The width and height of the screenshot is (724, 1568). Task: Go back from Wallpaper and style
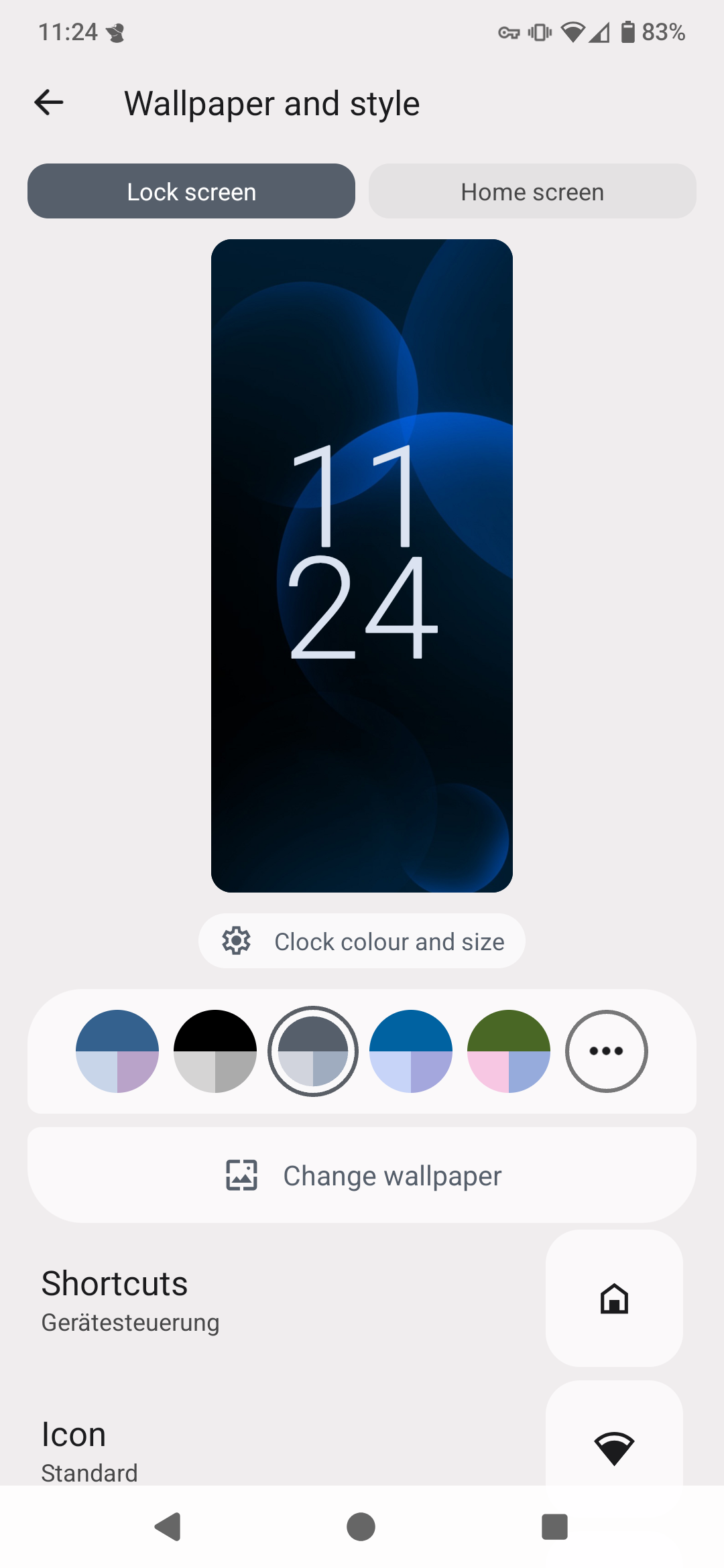(x=49, y=103)
